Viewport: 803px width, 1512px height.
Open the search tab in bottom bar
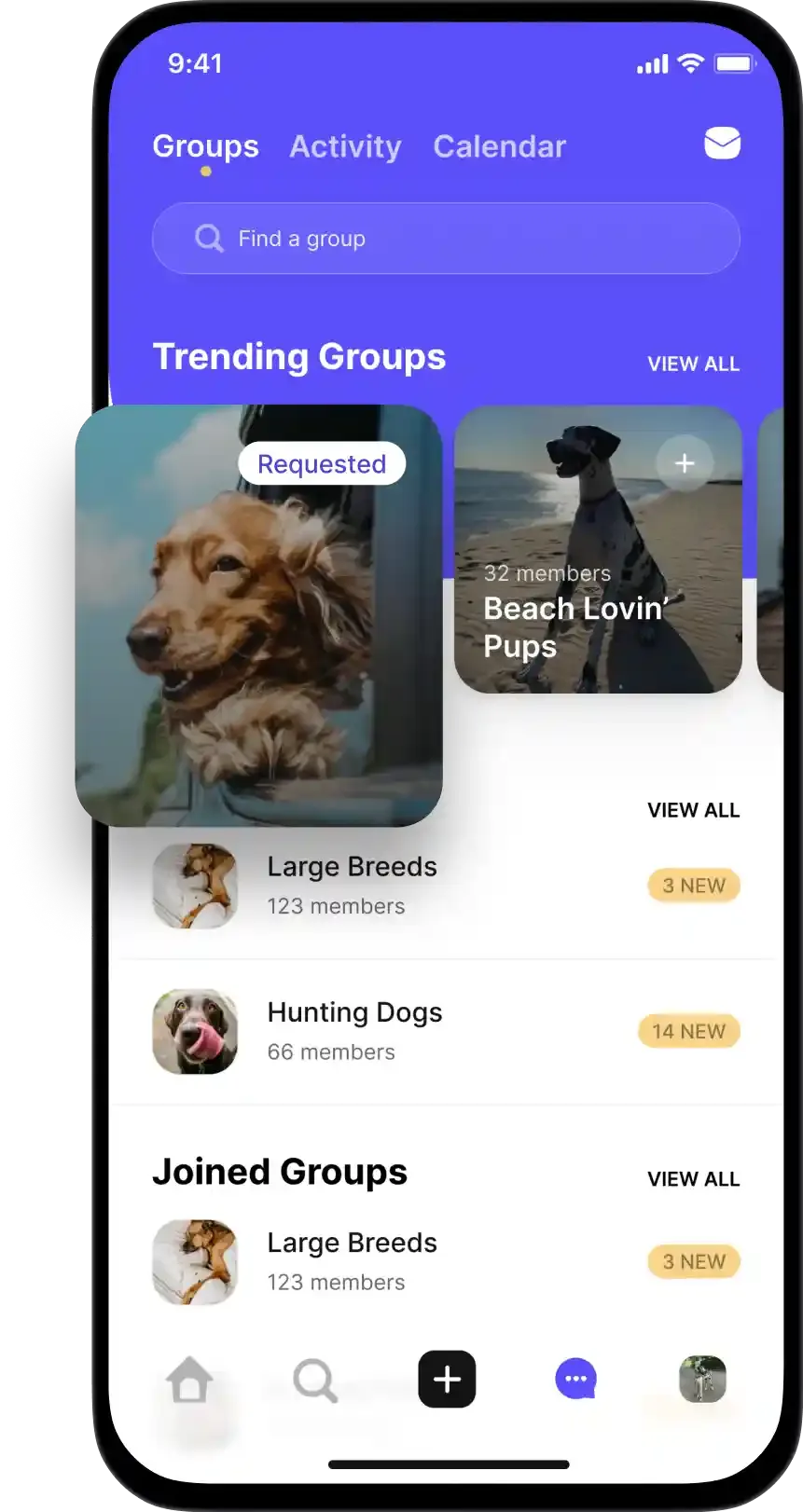click(315, 1380)
